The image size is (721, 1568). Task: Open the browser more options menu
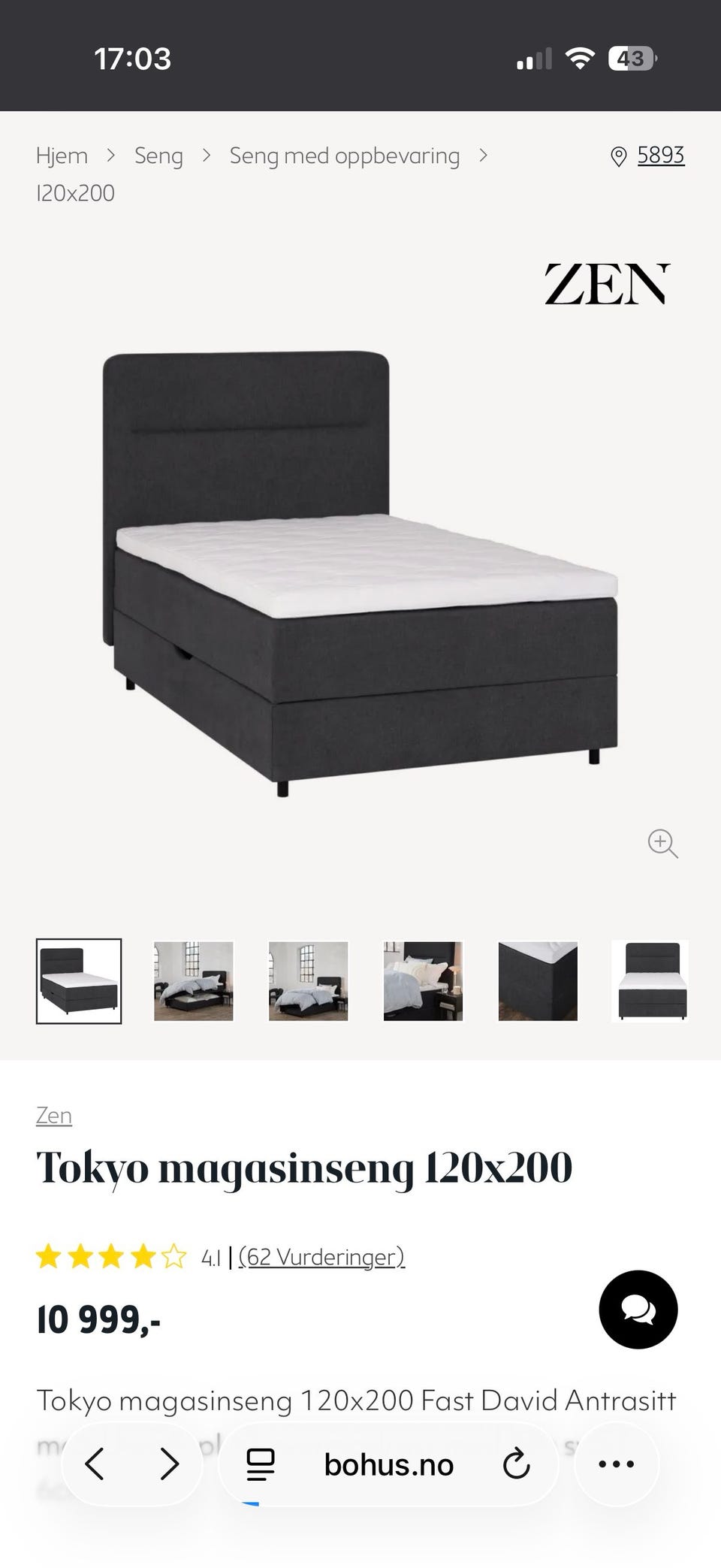616,1464
